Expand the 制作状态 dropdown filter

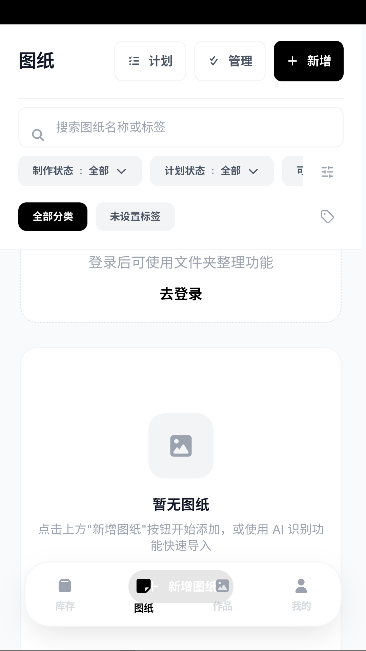(x=80, y=171)
